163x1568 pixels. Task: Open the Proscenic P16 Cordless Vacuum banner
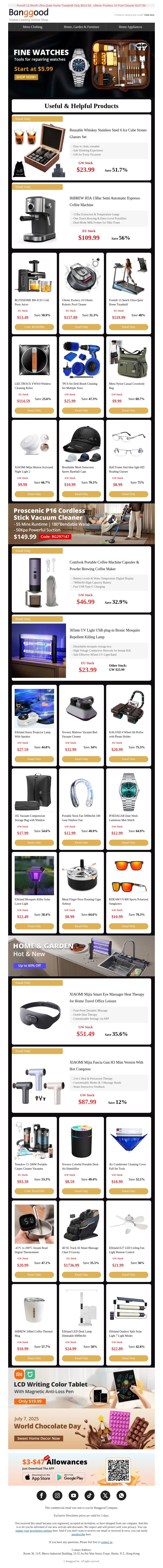coord(81,523)
